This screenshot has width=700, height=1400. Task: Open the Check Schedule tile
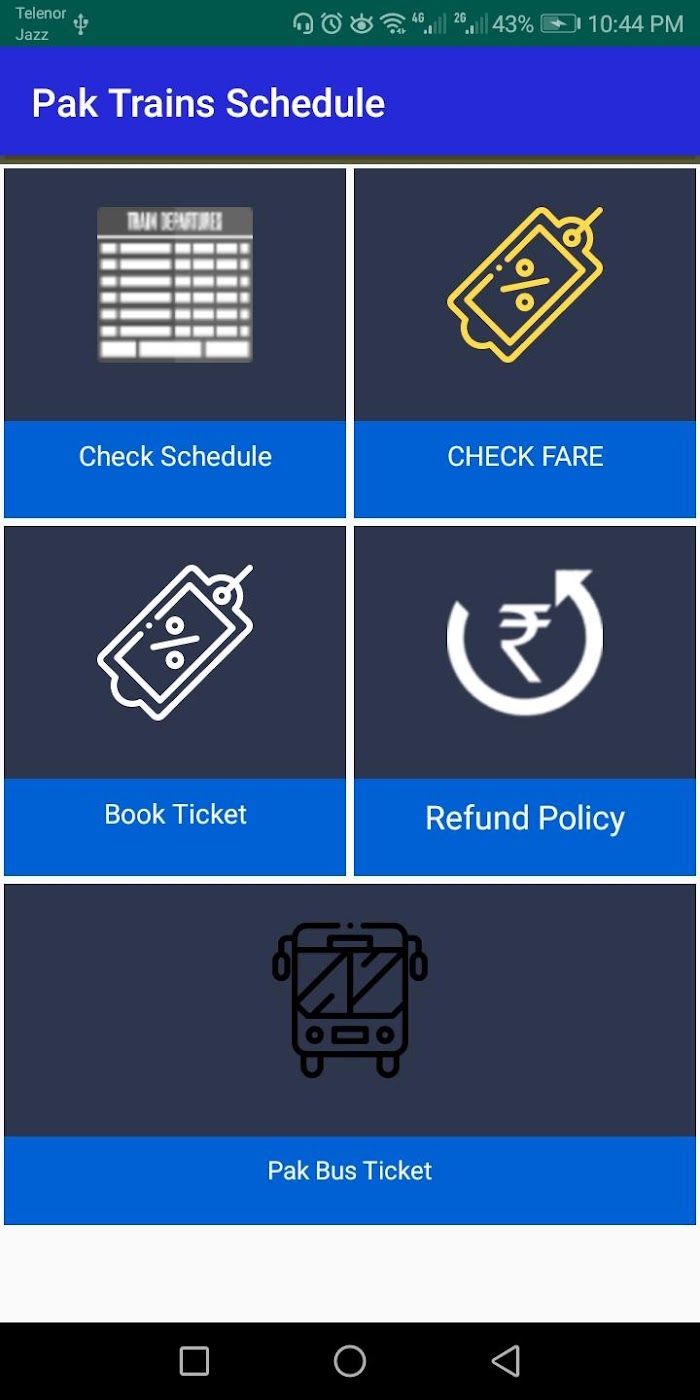175,342
